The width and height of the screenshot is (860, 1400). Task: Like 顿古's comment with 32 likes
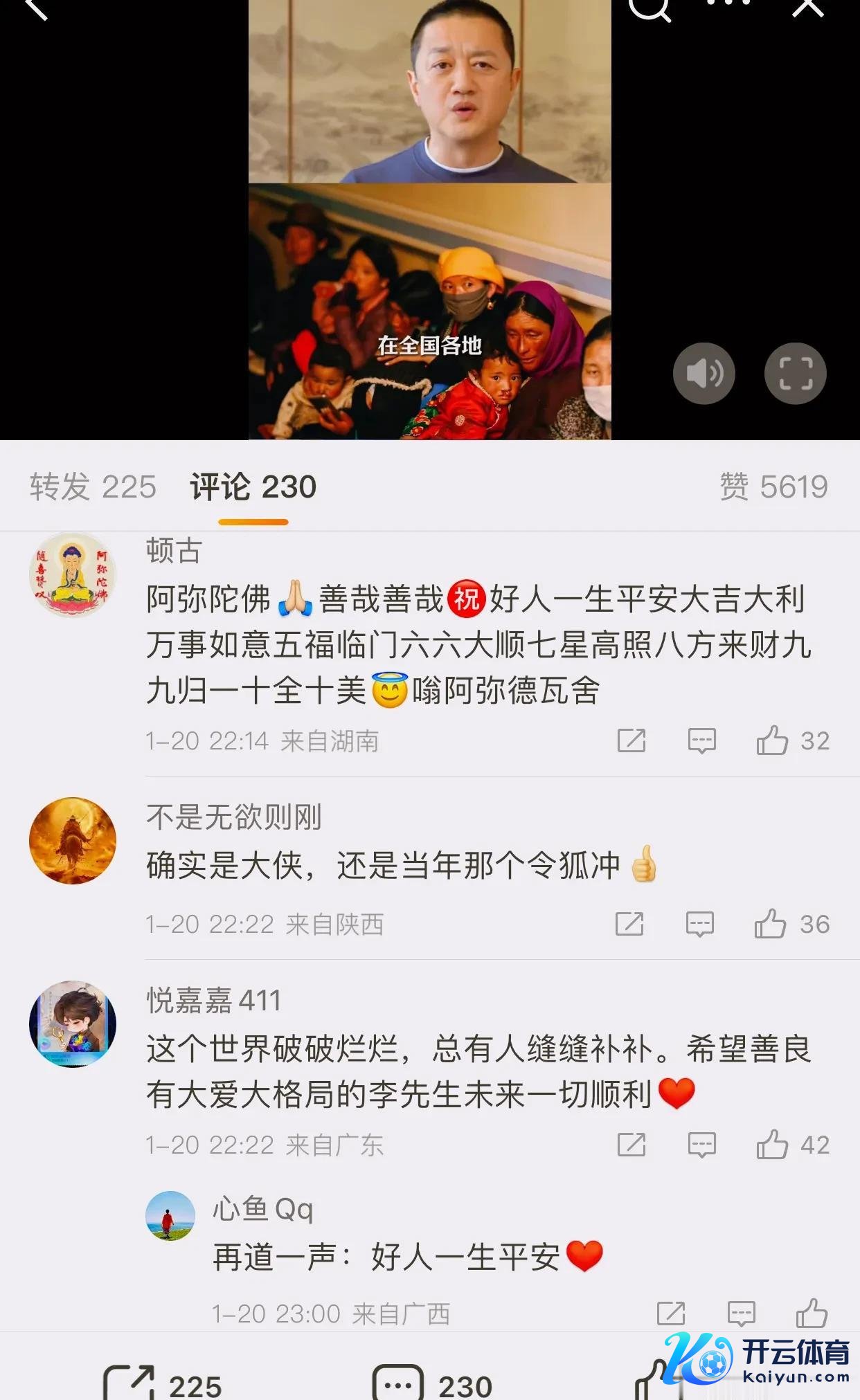(x=773, y=740)
